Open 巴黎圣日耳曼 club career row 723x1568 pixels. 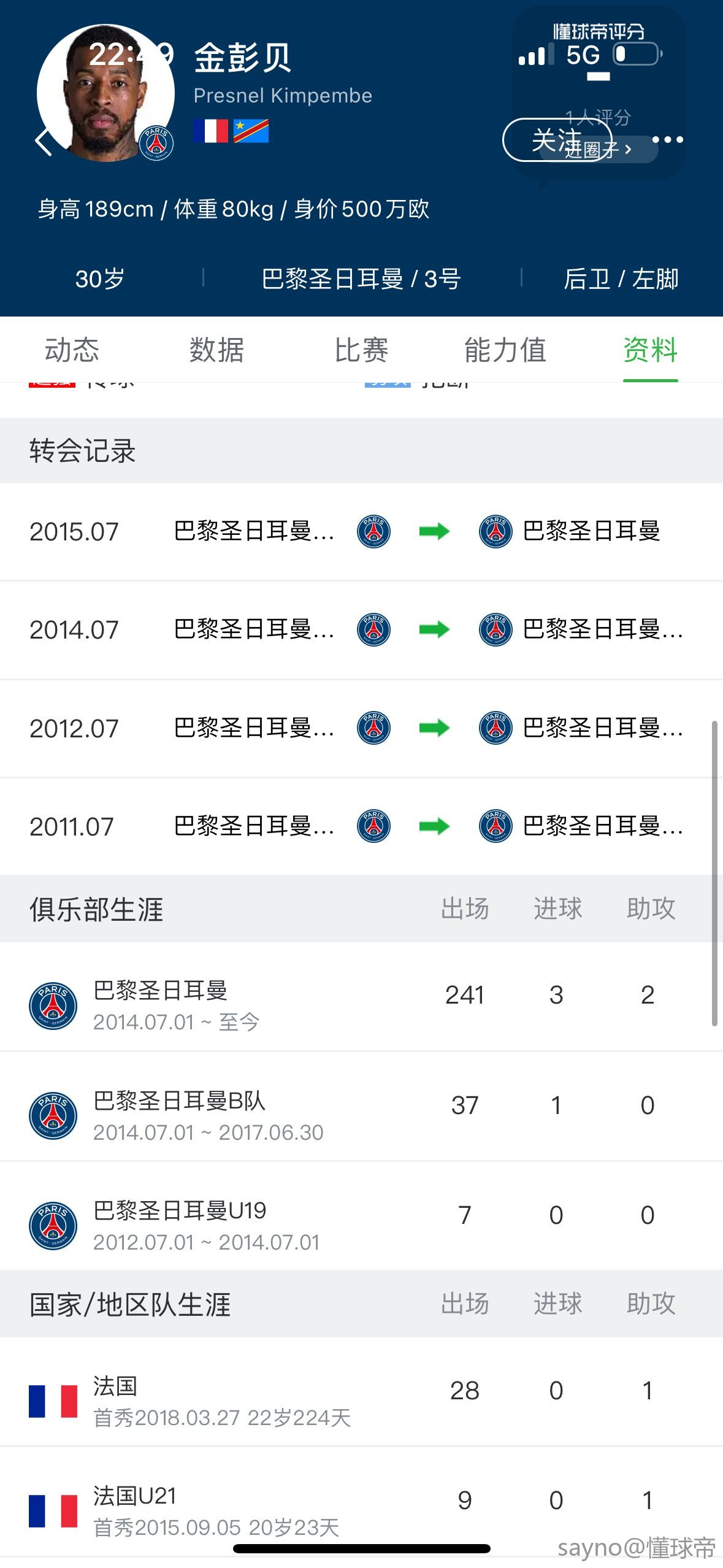(361, 996)
